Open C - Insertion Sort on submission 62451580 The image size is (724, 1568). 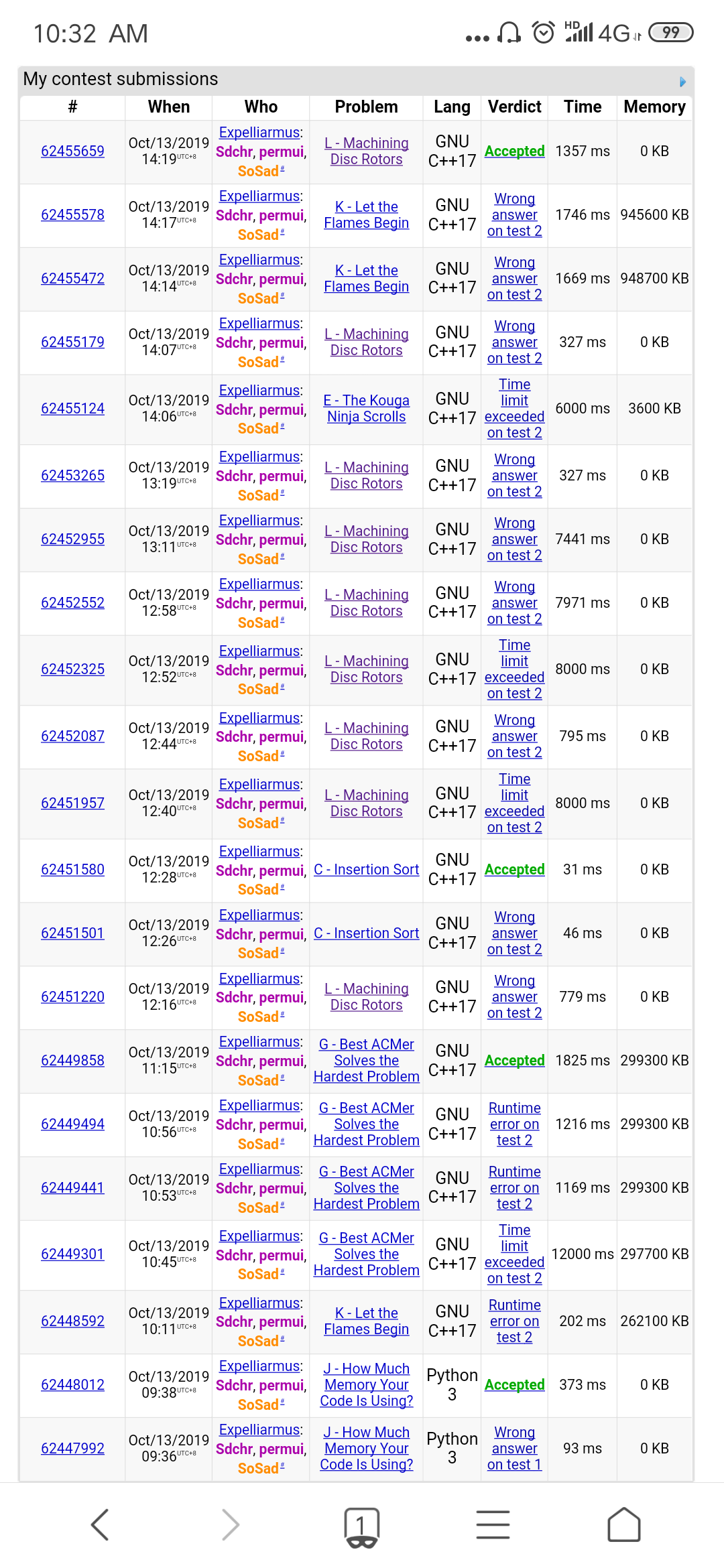click(366, 870)
